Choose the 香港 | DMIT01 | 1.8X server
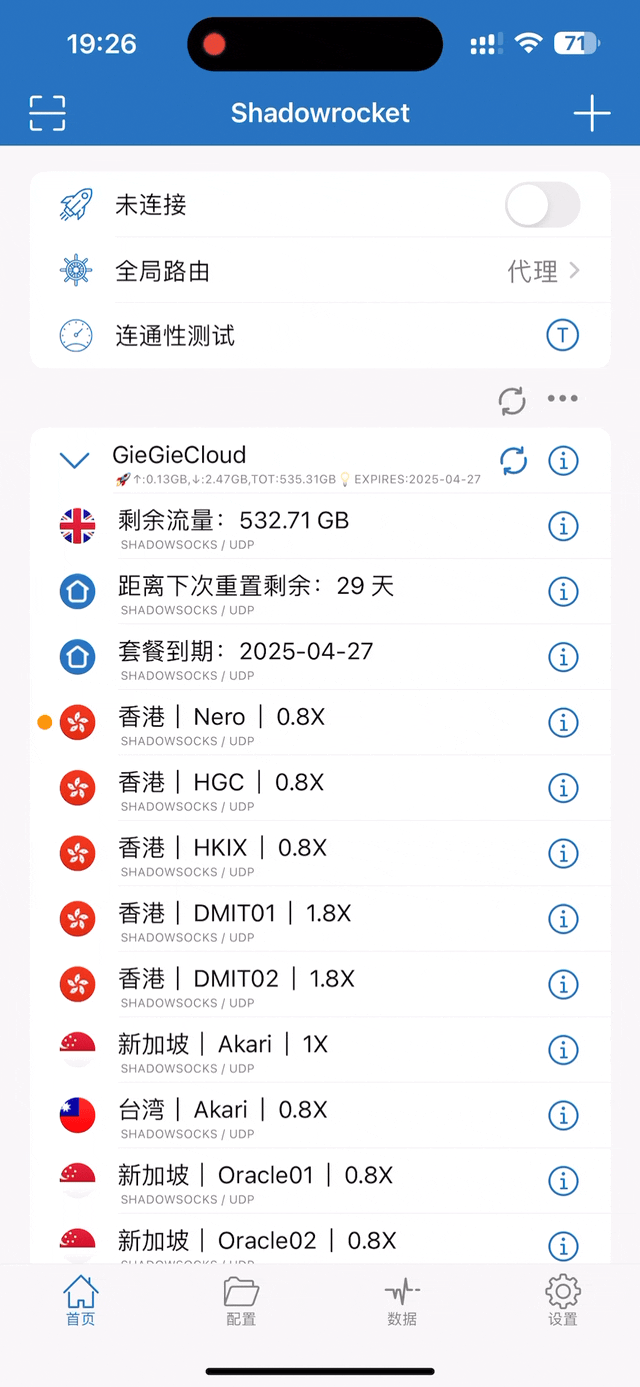This screenshot has width=640, height=1387. click(x=320, y=919)
